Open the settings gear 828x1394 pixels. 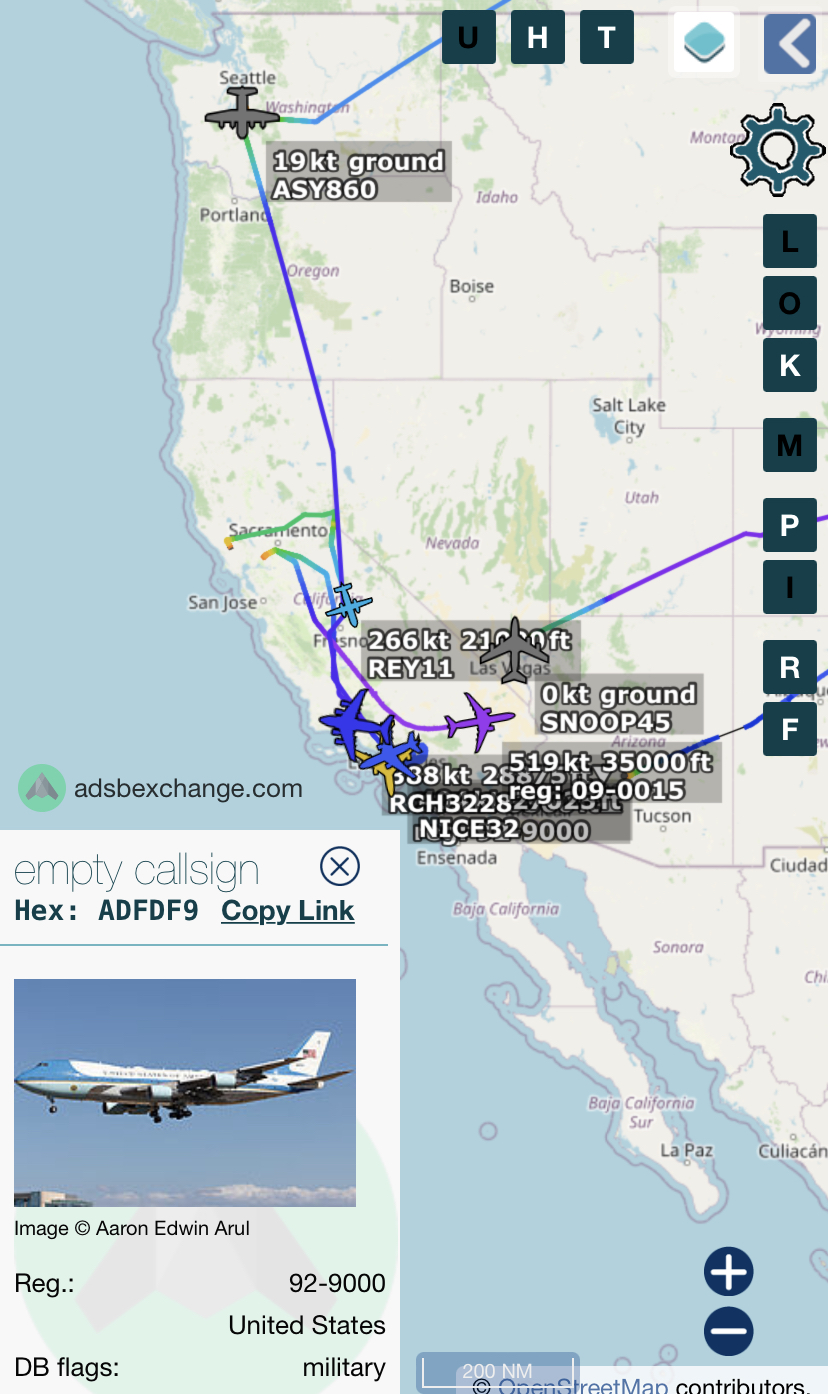tap(777, 150)
